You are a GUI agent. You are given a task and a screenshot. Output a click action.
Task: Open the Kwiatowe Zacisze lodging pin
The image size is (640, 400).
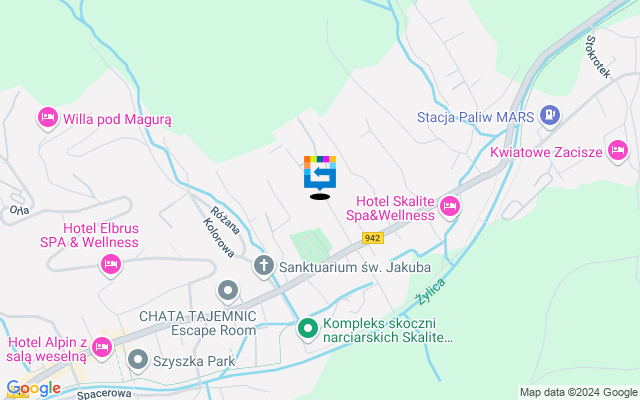point(617,151)
